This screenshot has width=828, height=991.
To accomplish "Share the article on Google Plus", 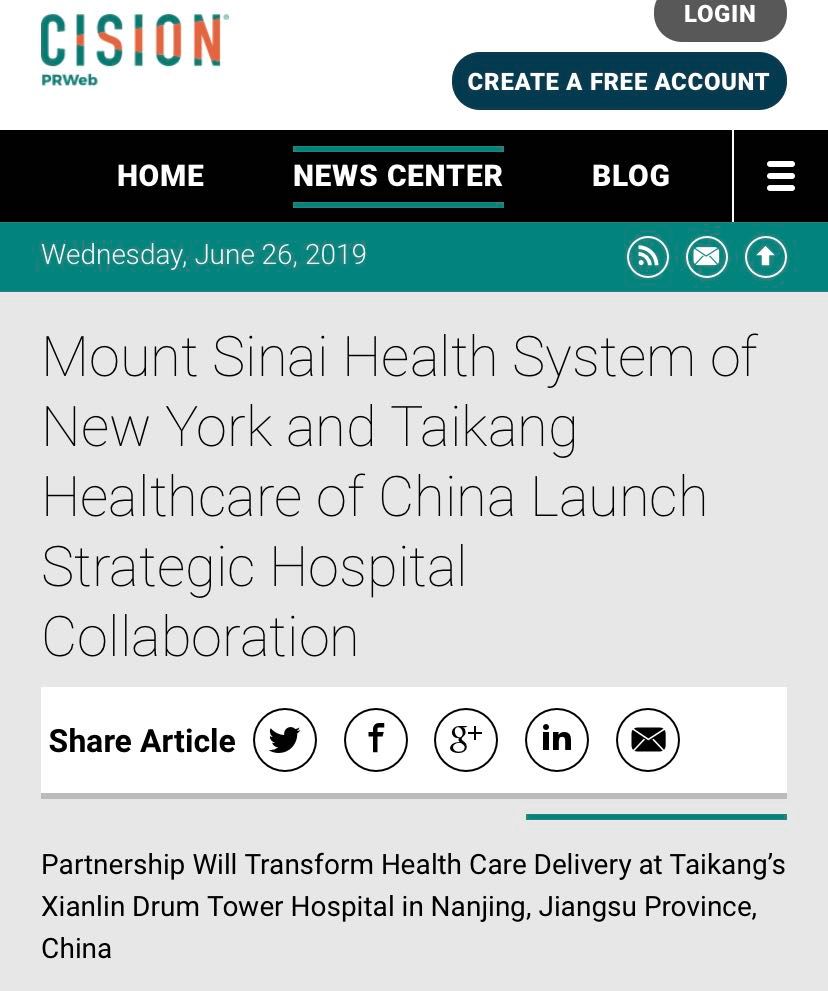I will 466,740.
